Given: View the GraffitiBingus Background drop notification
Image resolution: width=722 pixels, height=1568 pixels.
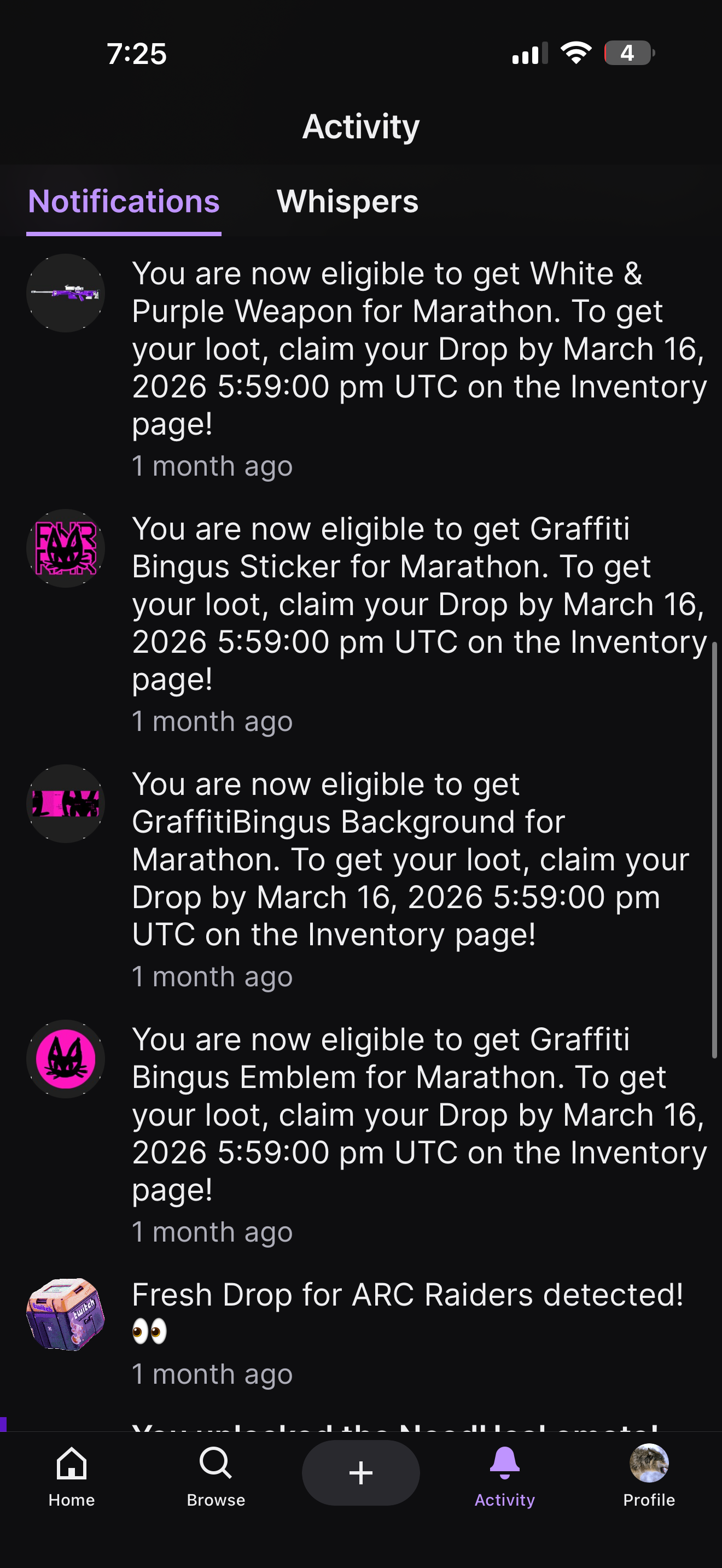Looking at the screenshot, I should 411,859.
